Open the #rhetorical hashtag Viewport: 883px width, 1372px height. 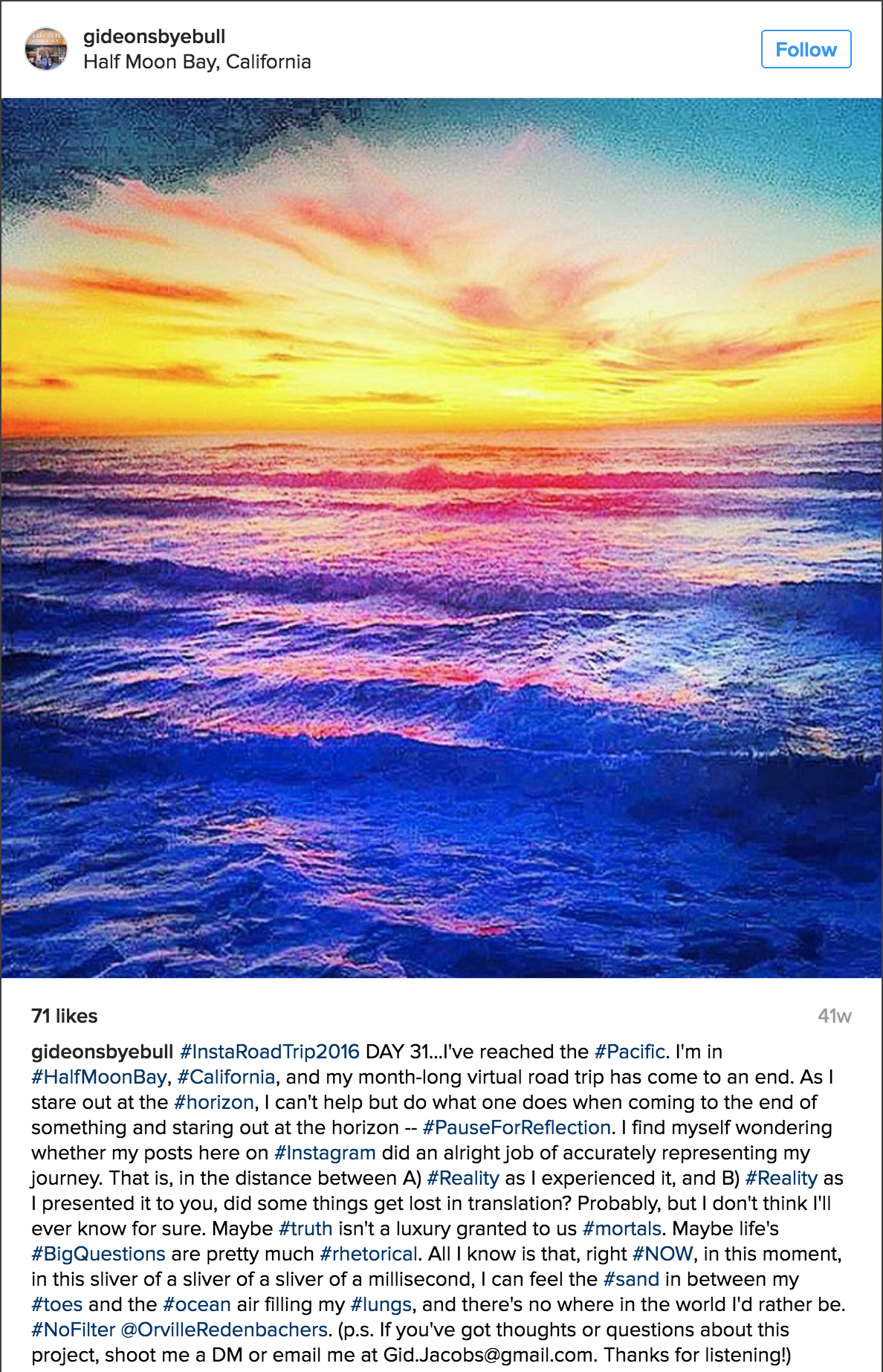coord(369,1254)
